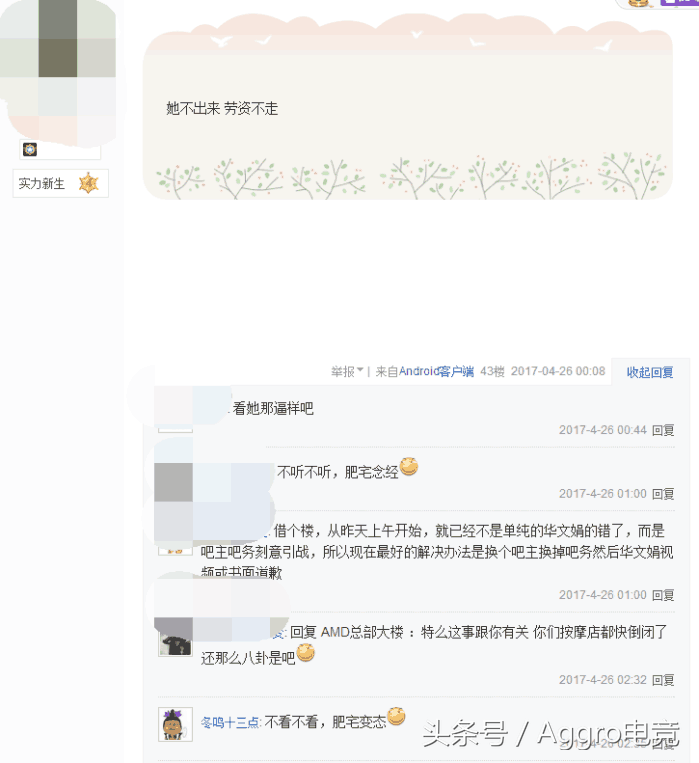Screen dimensions: 699x763
Task: Reply to the 00:44 comment 看她那逼样吧
Action: (663, 430)
